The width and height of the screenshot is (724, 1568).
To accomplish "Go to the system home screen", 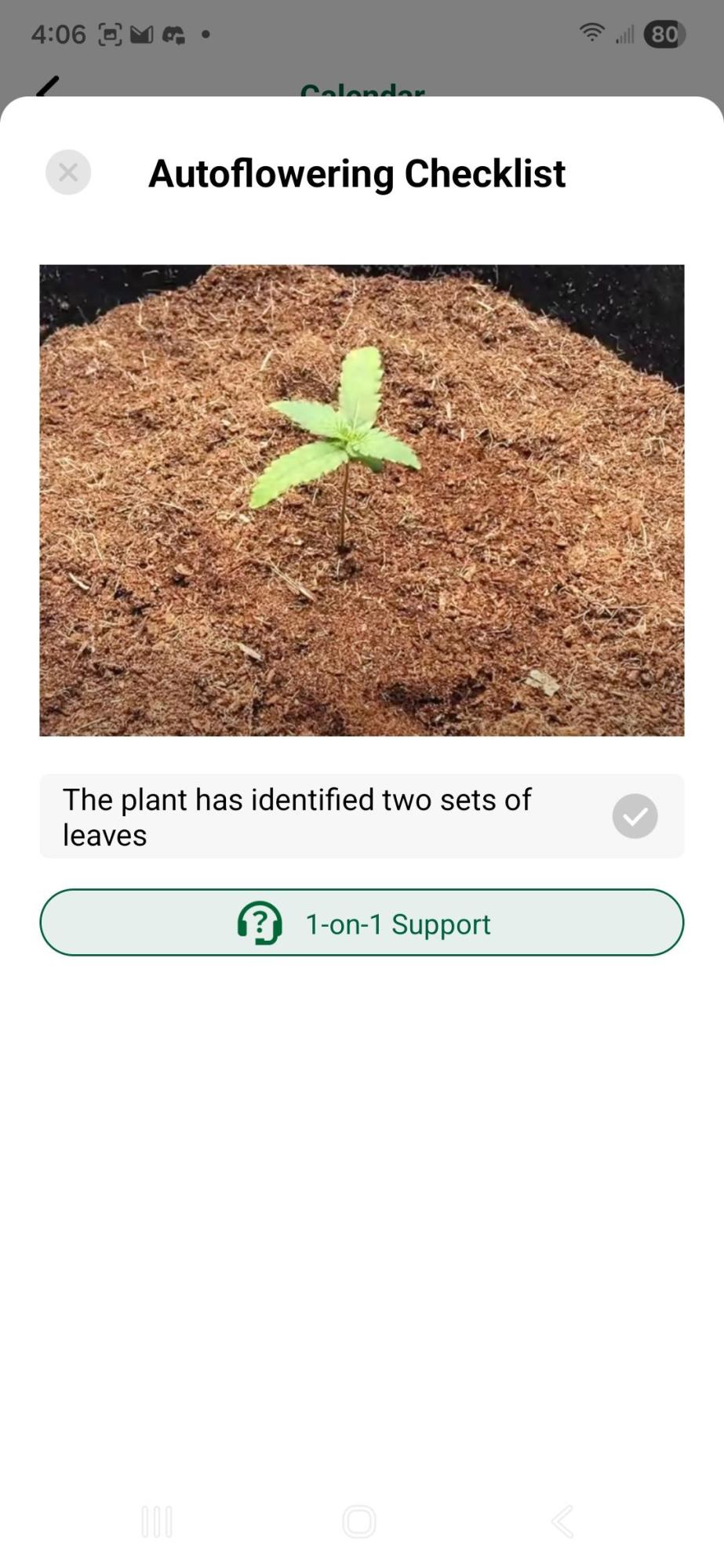I will pyautogui.click(x=359, y=1522).
